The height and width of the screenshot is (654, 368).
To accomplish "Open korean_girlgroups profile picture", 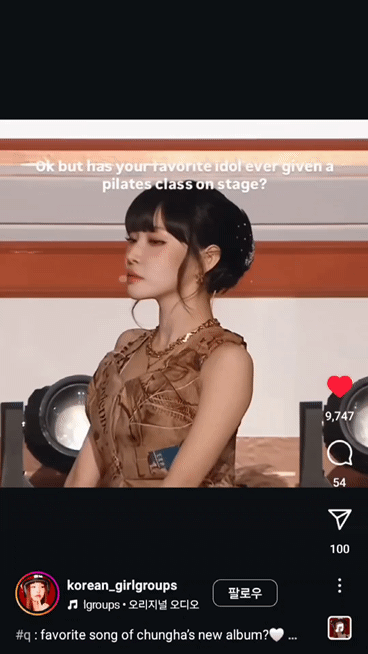I will [x=37, y=593].
